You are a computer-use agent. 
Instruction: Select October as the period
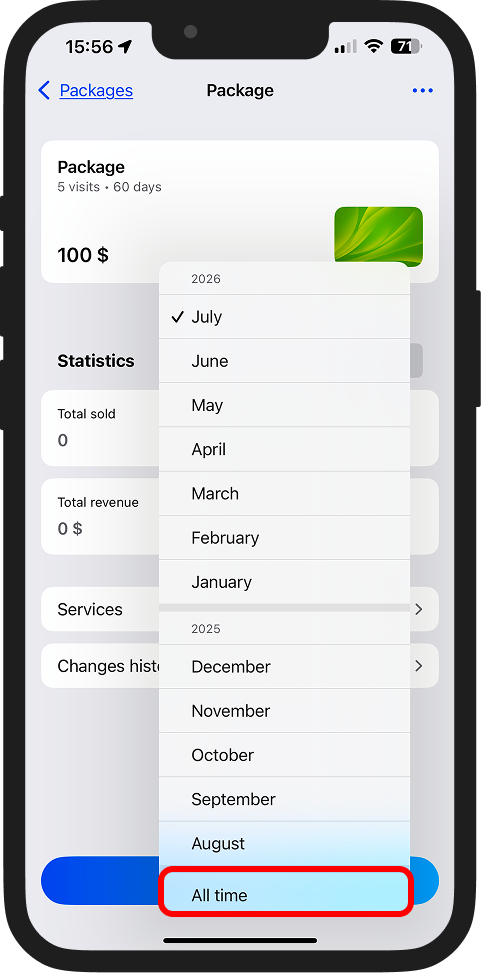[284, 755]
